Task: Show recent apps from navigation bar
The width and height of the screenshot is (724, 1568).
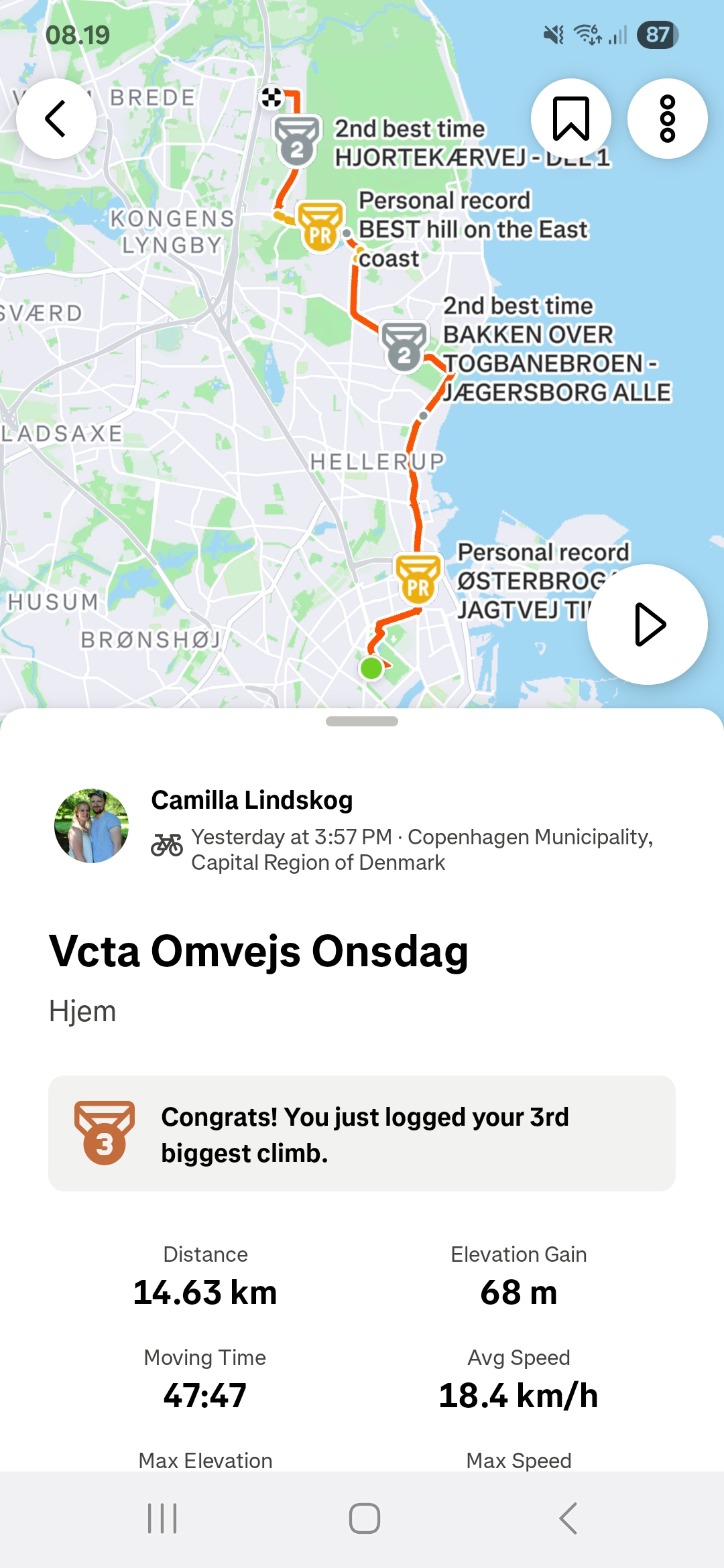Action: point(162,1518)
